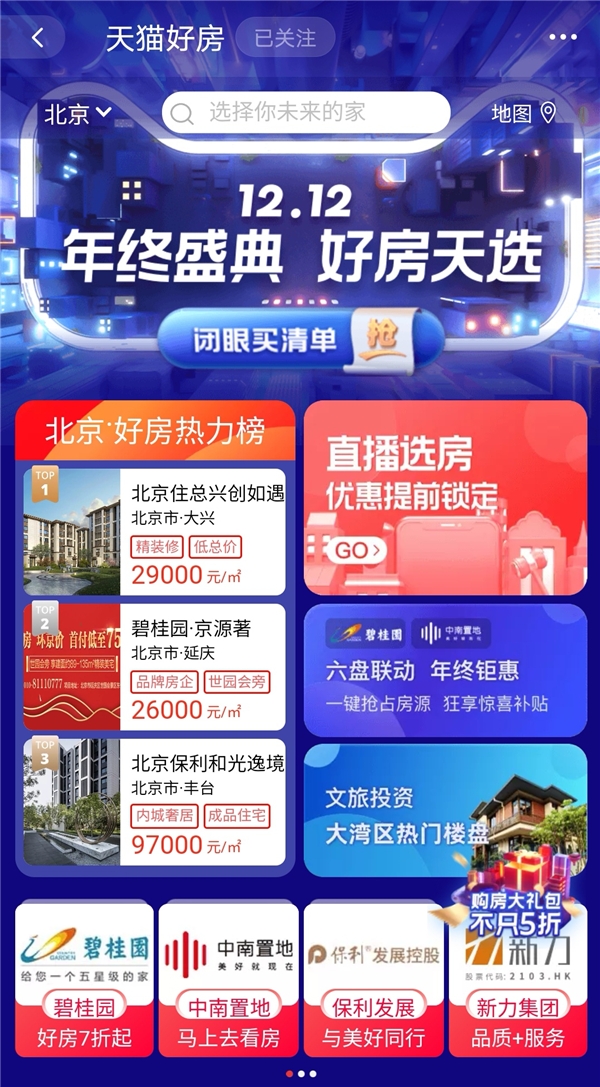Open 北京住总兴创如遇 listing
Viewport: 600px width, 1087px height.
155,531
